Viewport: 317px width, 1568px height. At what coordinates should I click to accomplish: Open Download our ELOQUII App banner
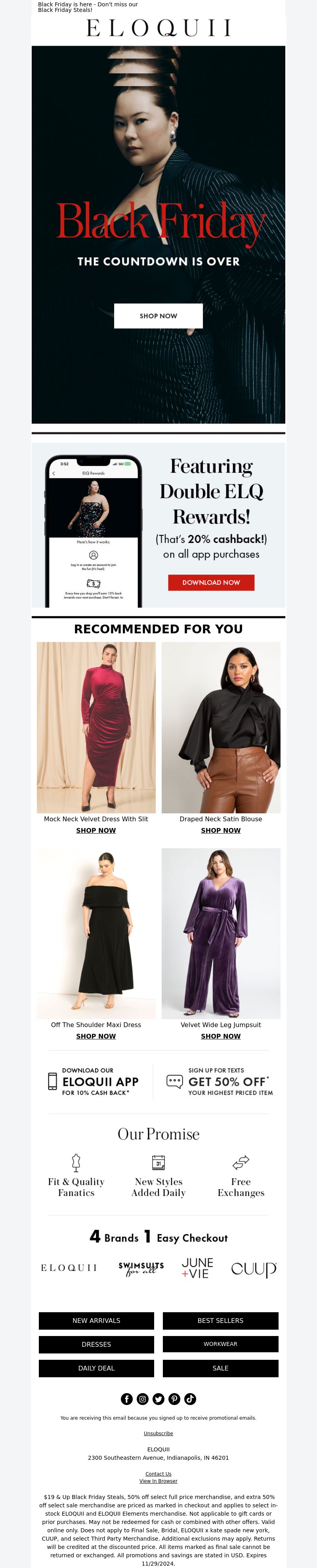pyautogui.click(x=94, y=1082)
